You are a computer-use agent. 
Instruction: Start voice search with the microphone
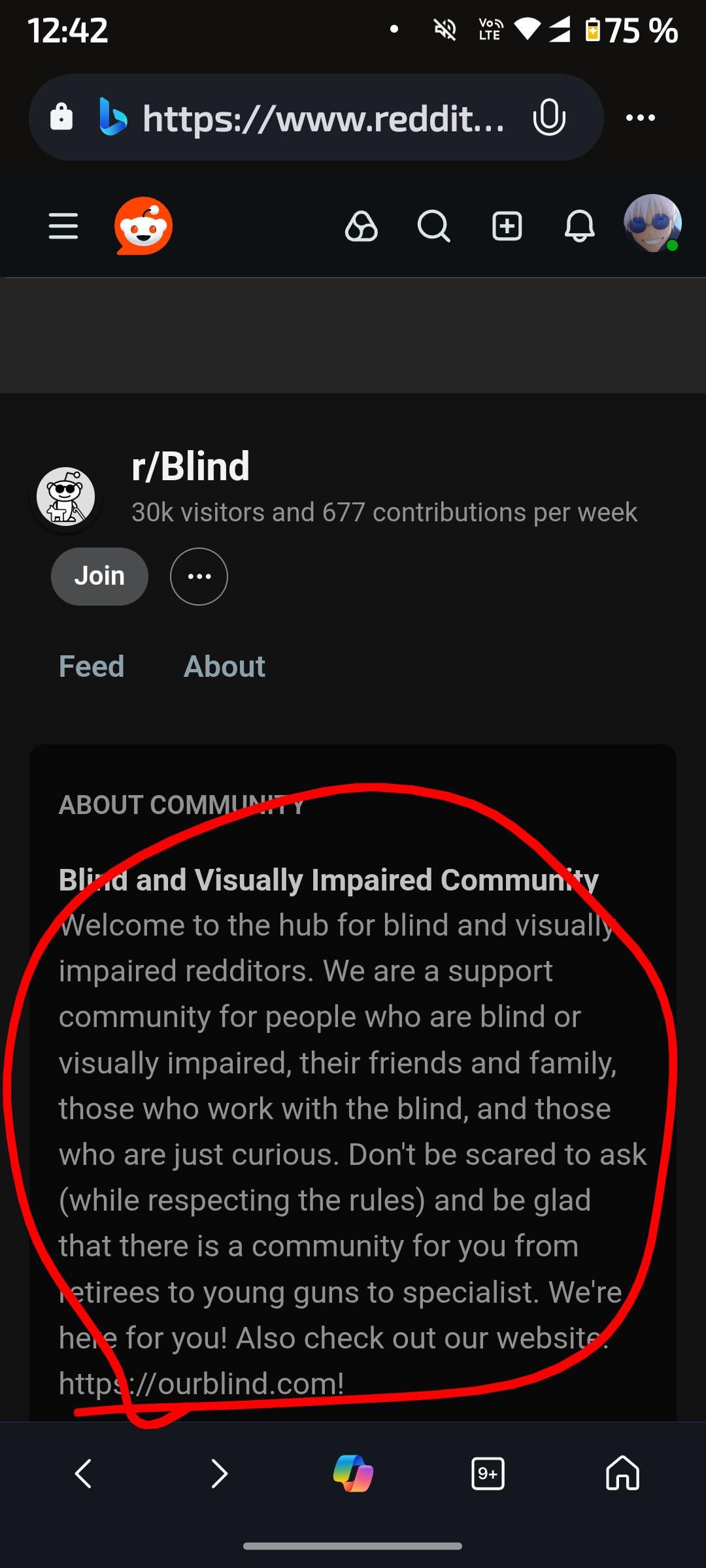548,118
